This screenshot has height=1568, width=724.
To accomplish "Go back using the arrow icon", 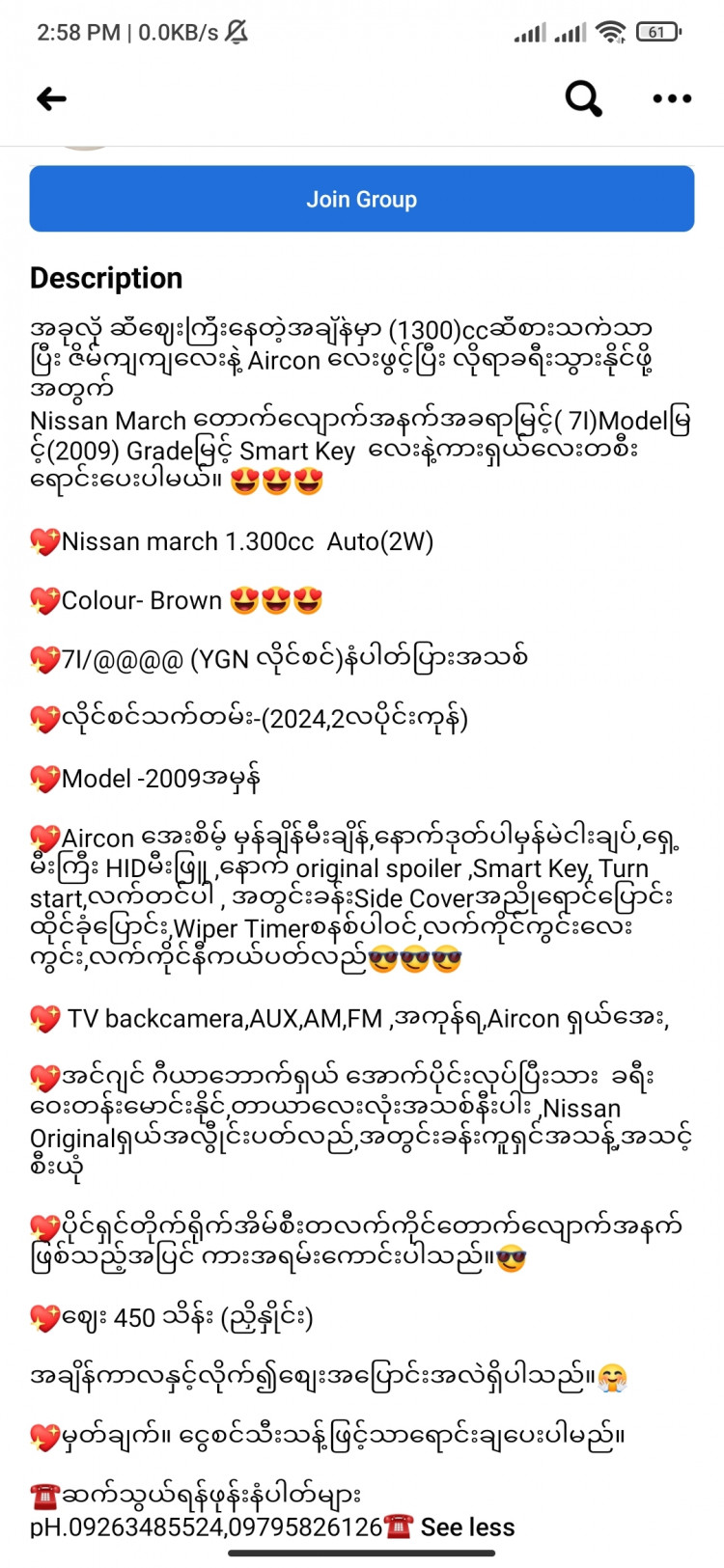I will (51, 98).
